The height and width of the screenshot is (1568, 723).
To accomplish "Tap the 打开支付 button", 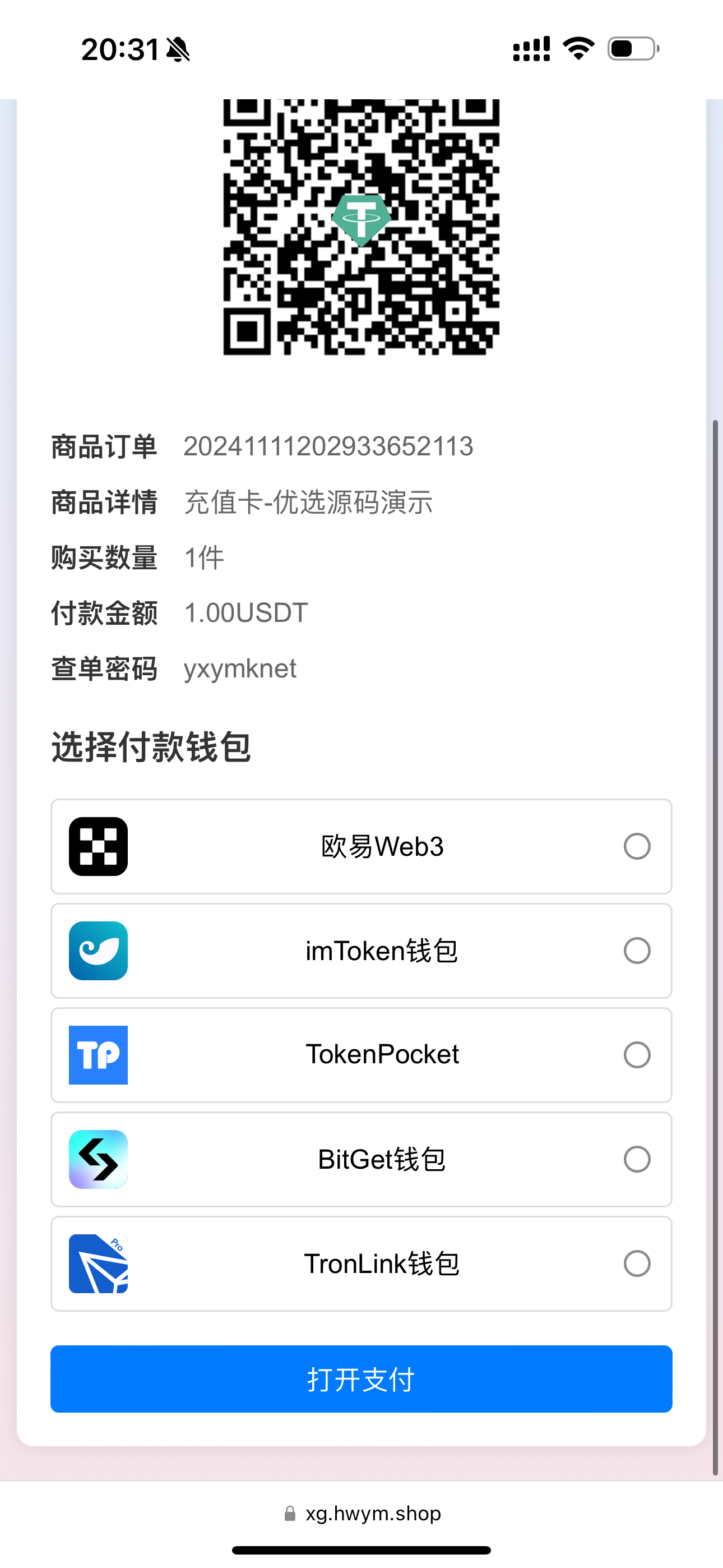I will (x=361, y=1378).
